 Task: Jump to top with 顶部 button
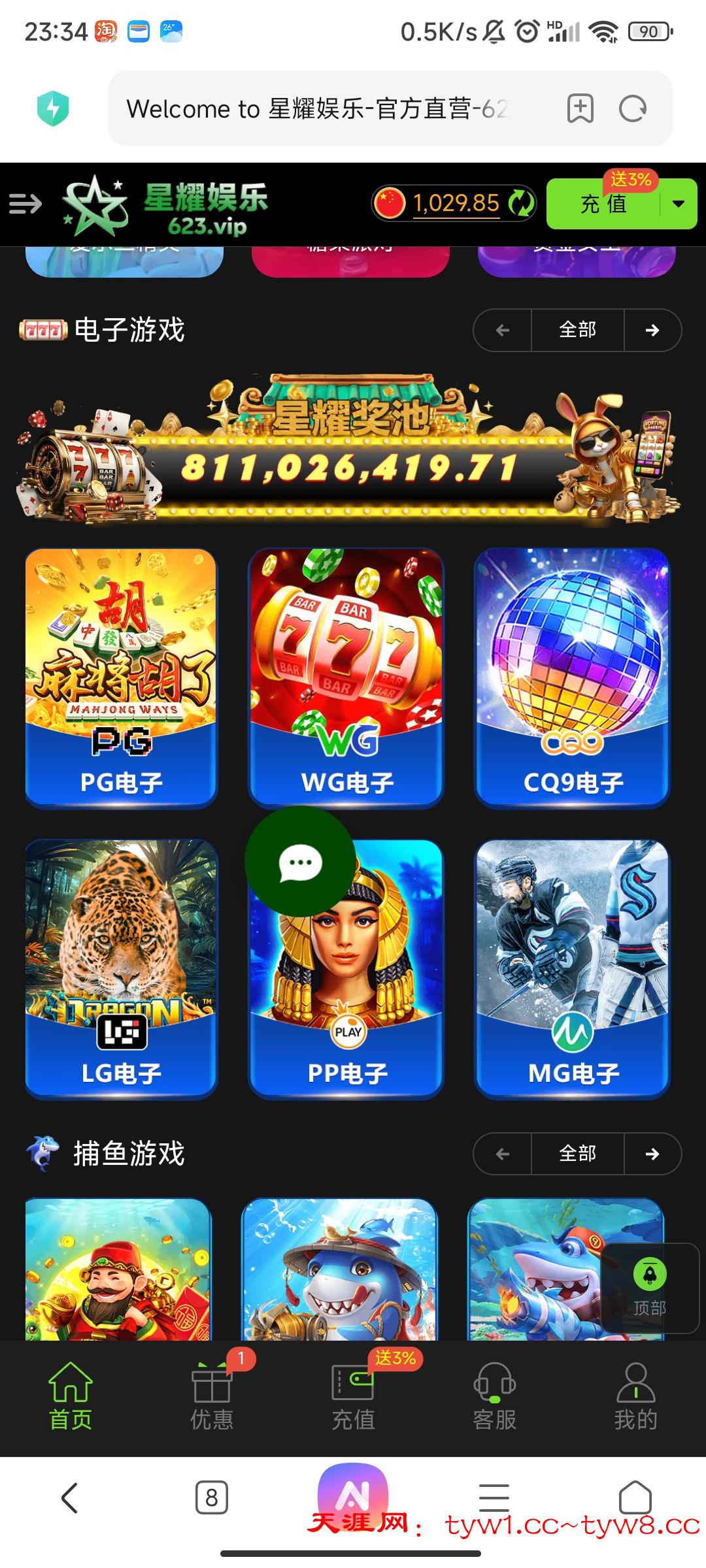pos(649,1287)
